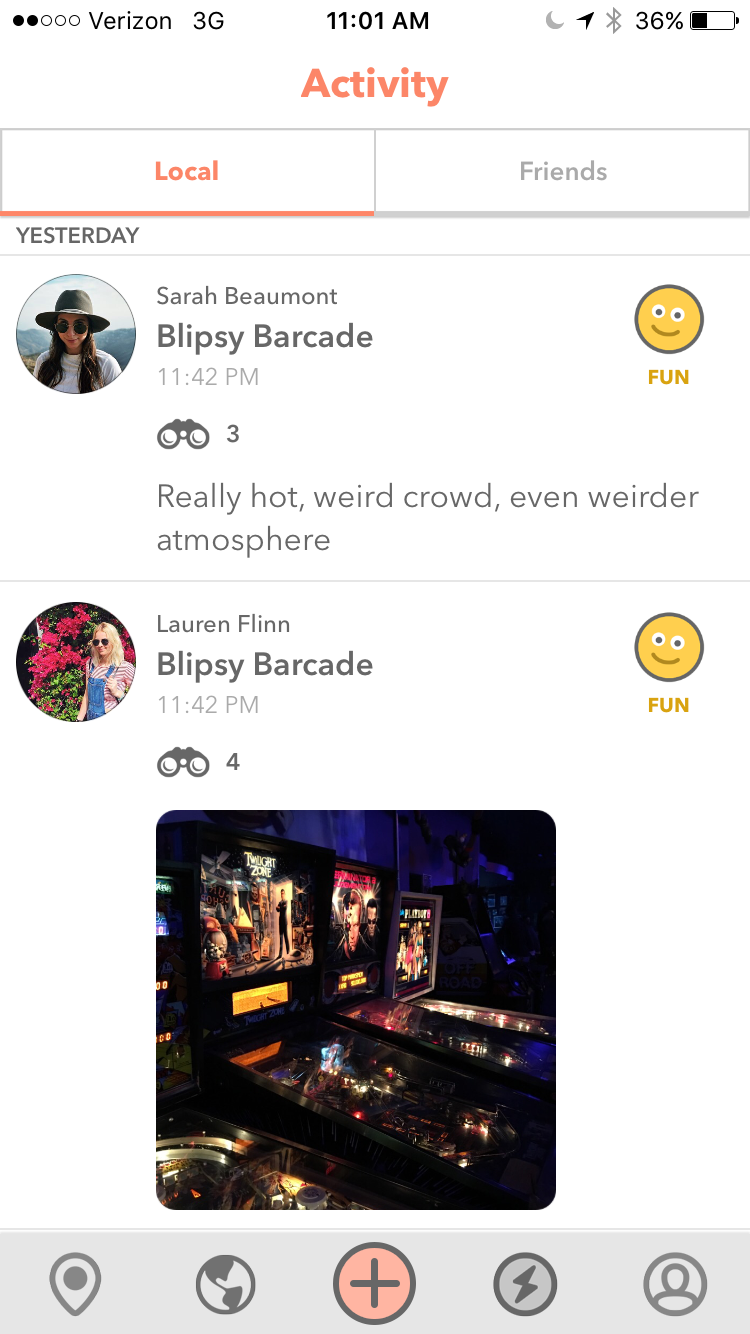Tap the Bluetooth icon in the status bar
This screenshot has height=1334, width=750.
(613, 20)
